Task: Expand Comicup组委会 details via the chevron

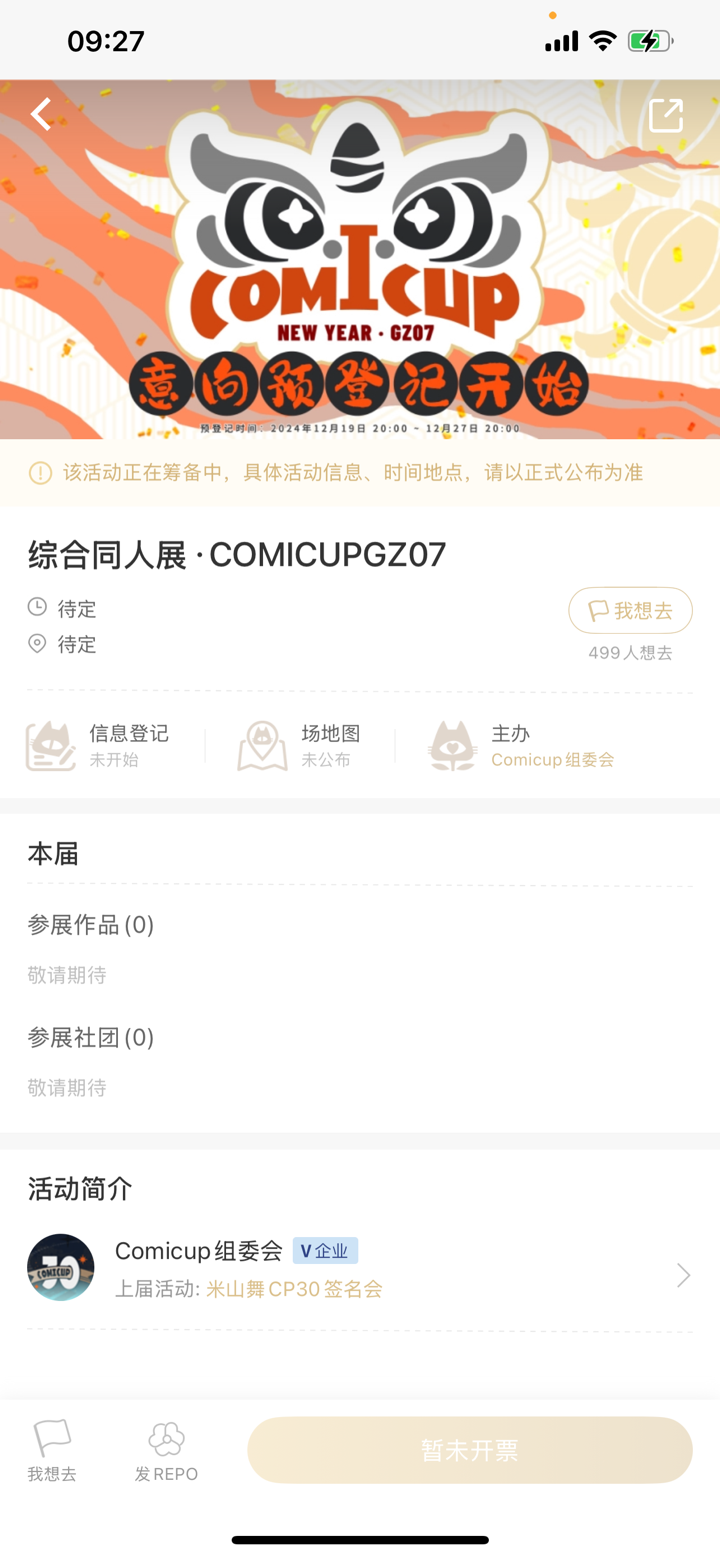Action: 683,1275
